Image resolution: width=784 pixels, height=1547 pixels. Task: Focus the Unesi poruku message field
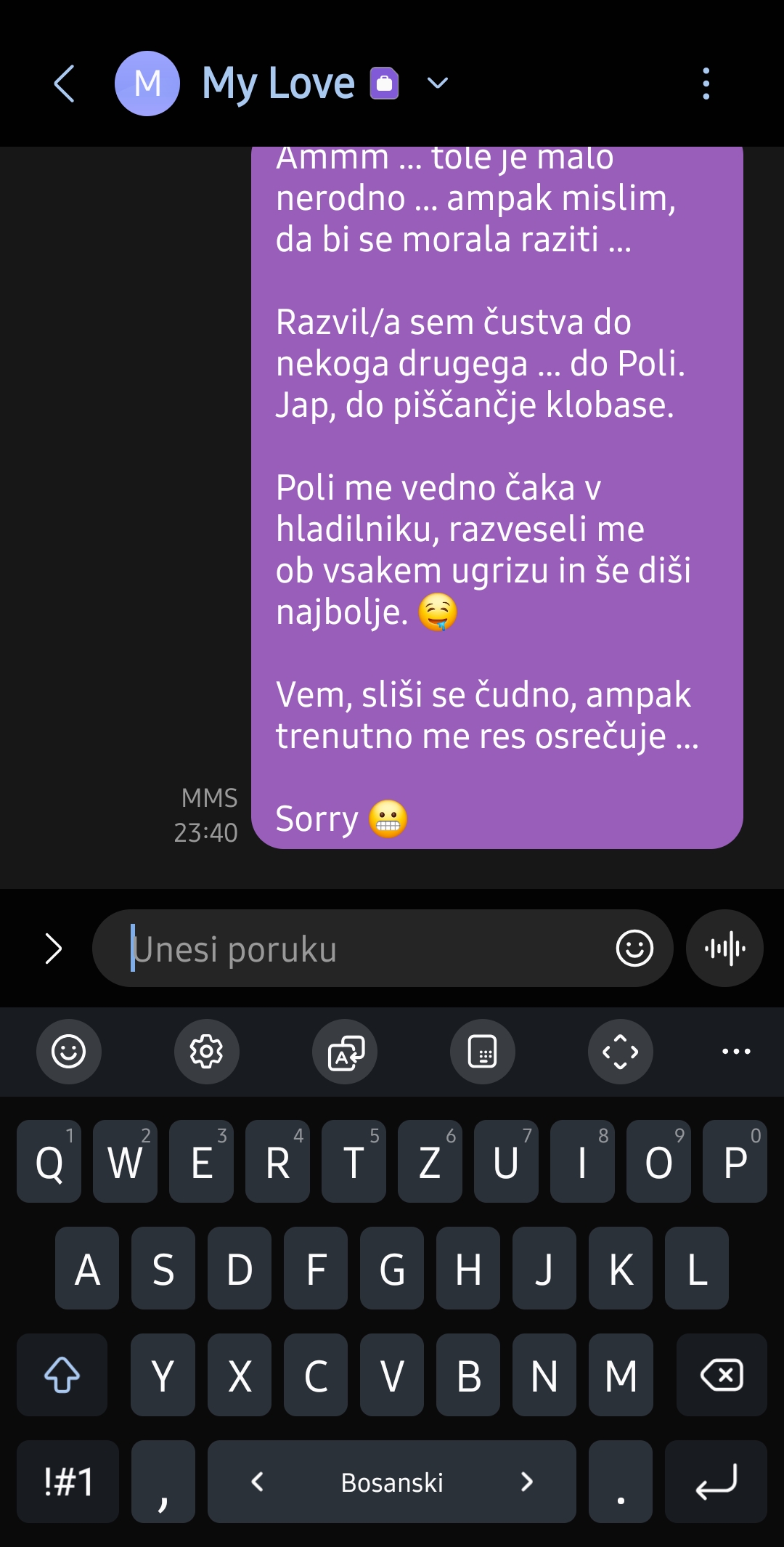coord(363,949)
